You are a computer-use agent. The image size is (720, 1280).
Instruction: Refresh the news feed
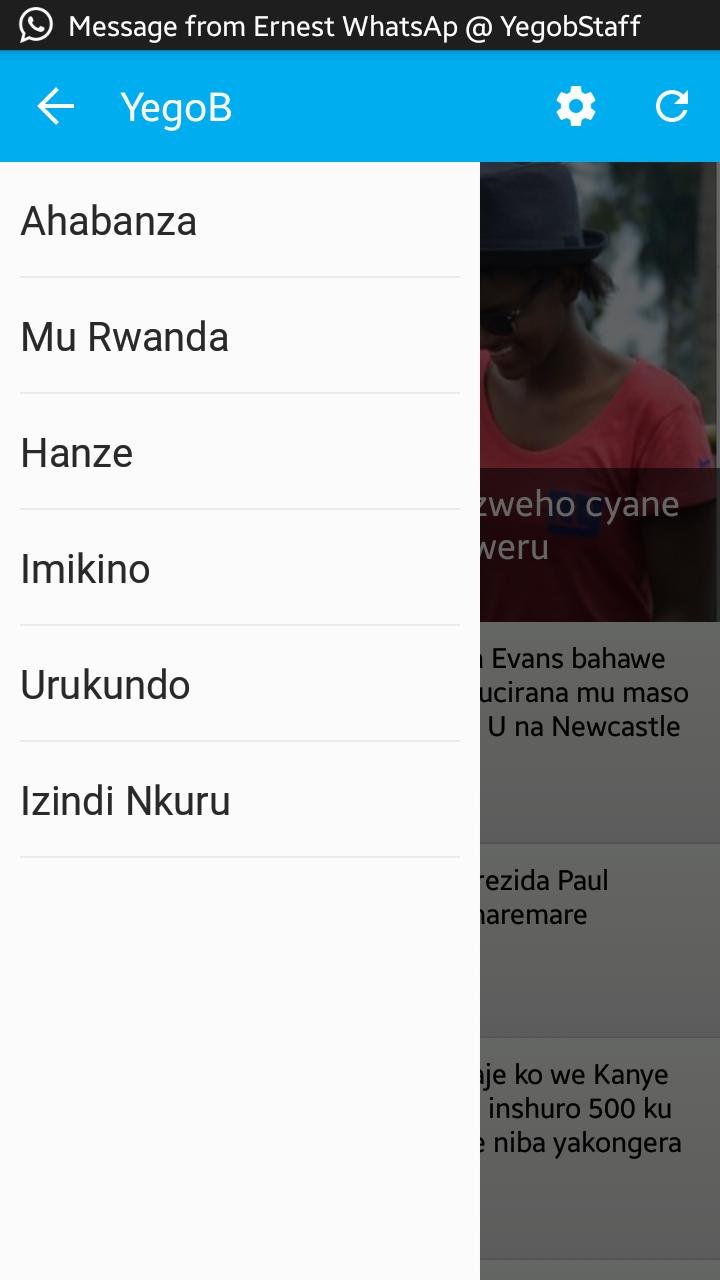click(x=672, y=106)
